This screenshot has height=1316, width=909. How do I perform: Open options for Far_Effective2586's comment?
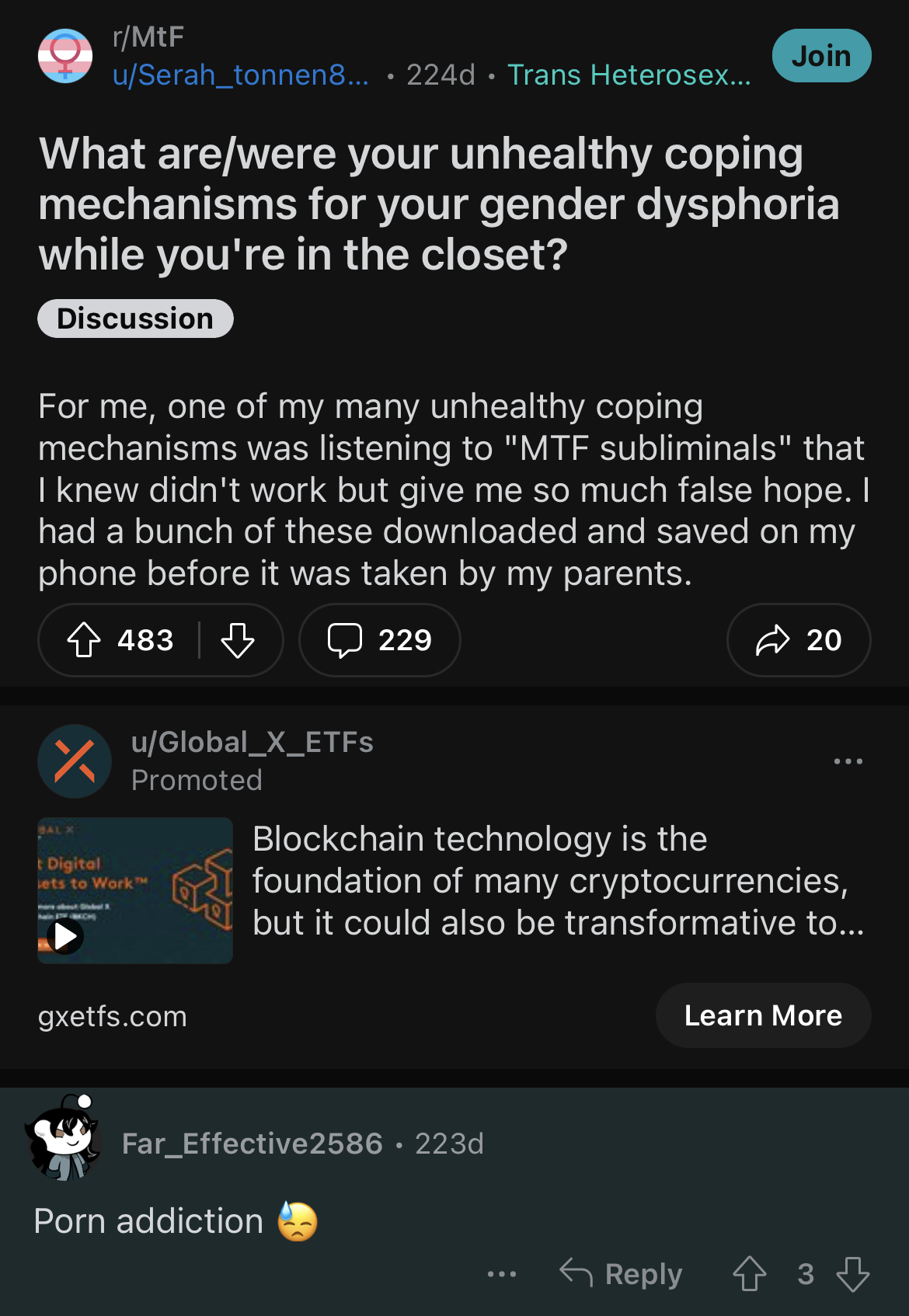502,1274
